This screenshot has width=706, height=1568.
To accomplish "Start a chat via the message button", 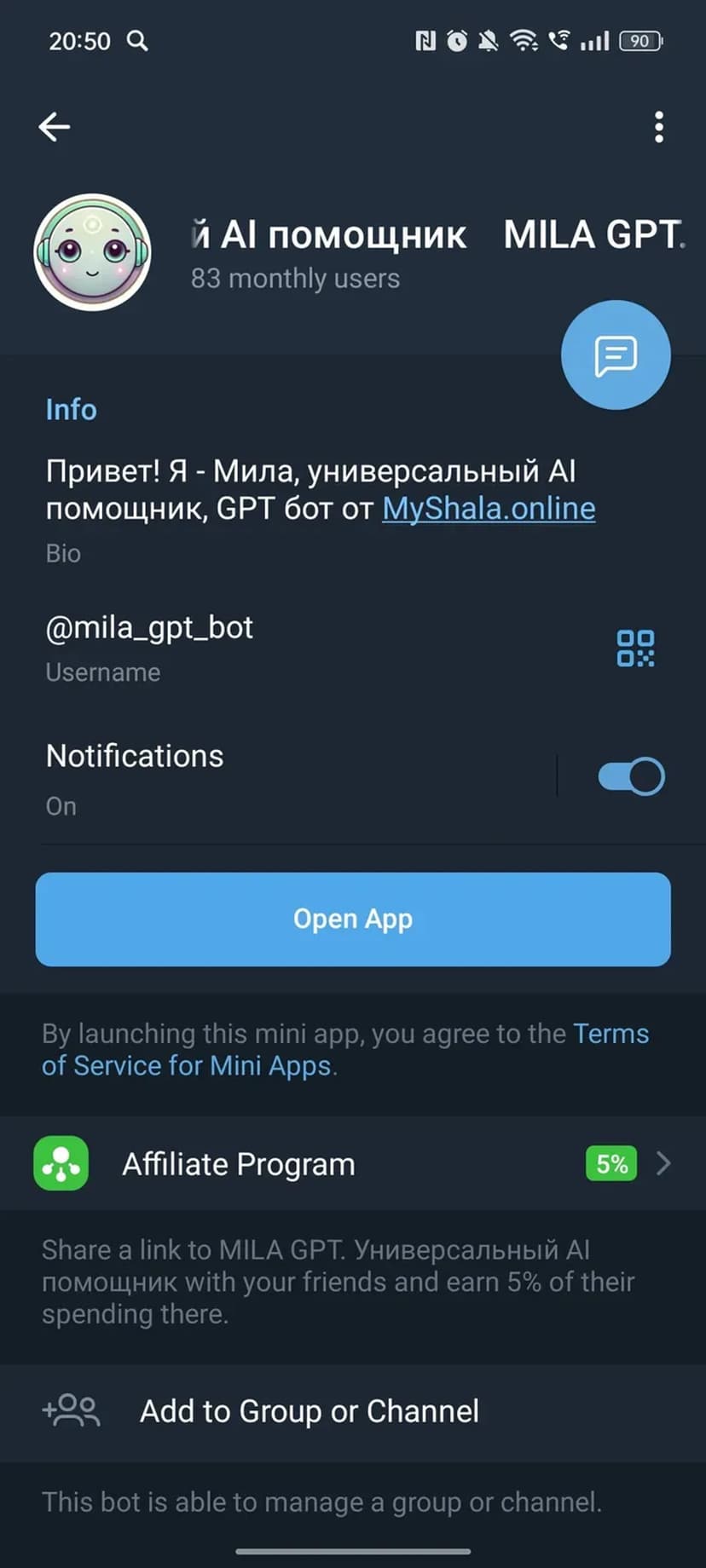I will (615, 355).
